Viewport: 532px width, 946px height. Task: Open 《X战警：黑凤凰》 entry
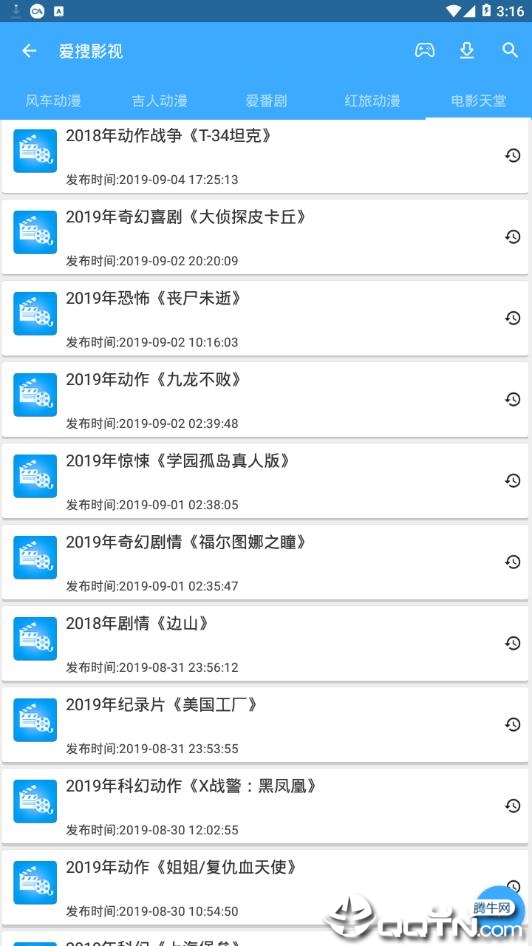[265, 806]
